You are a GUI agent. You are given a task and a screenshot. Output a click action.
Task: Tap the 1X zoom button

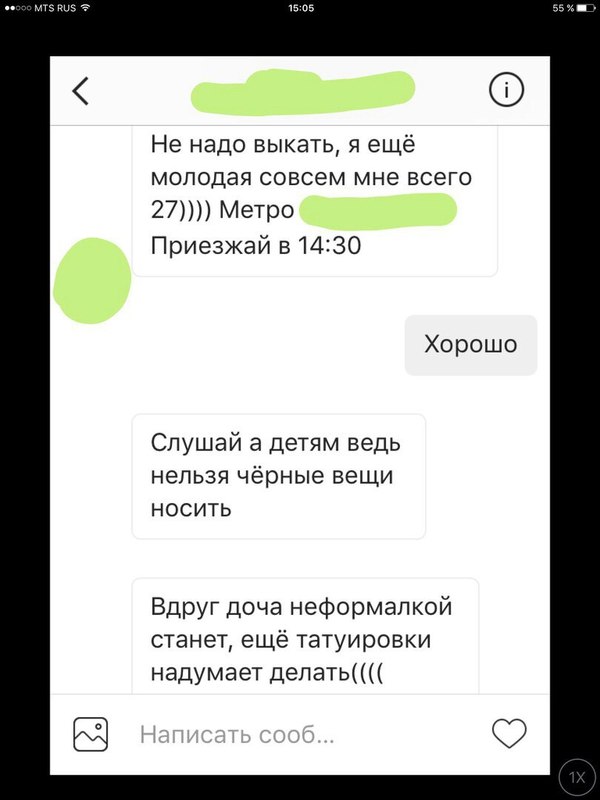577,776
